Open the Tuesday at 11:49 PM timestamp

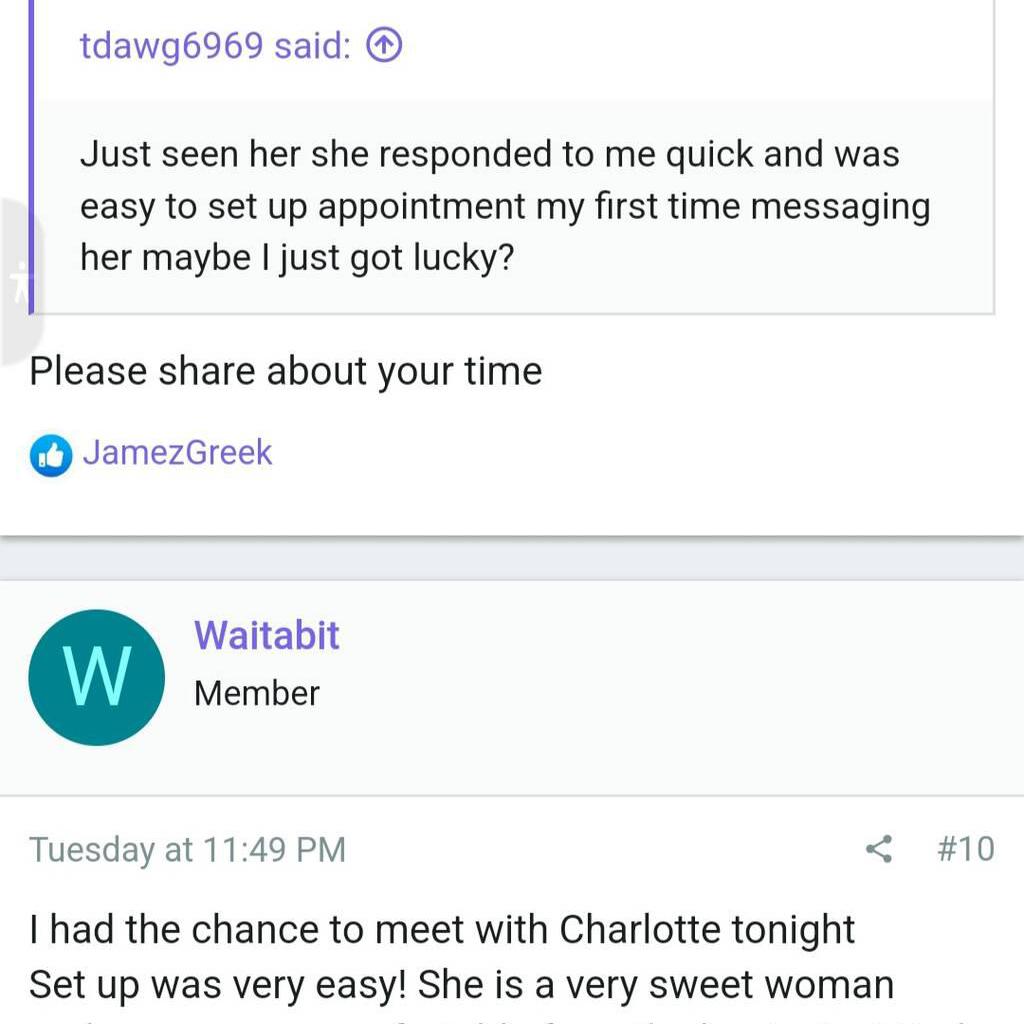(x=187, y=850)
